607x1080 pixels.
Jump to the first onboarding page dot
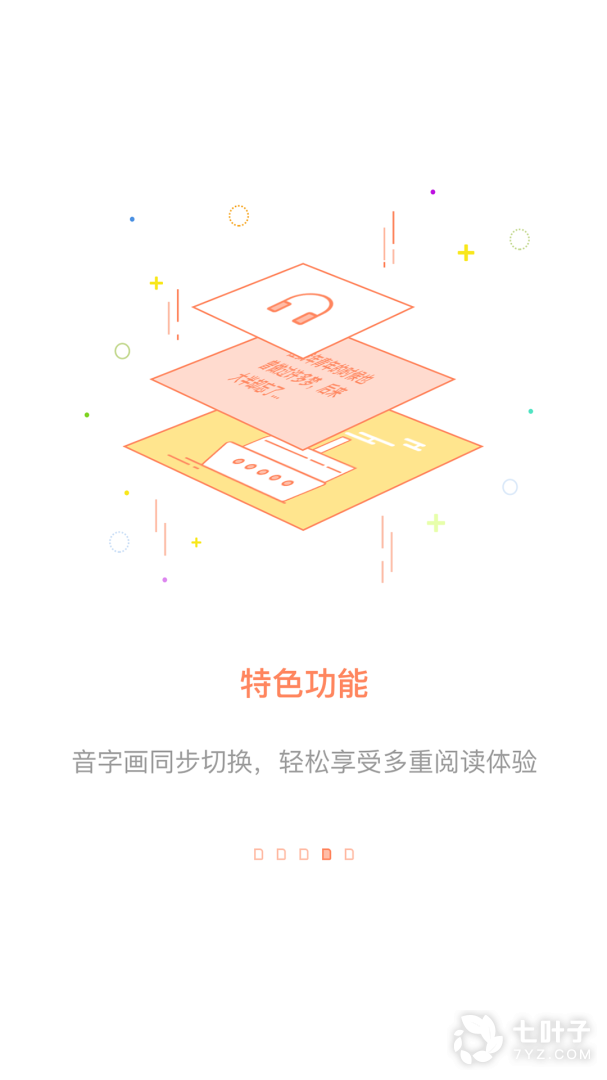click(x=258, y=854)
